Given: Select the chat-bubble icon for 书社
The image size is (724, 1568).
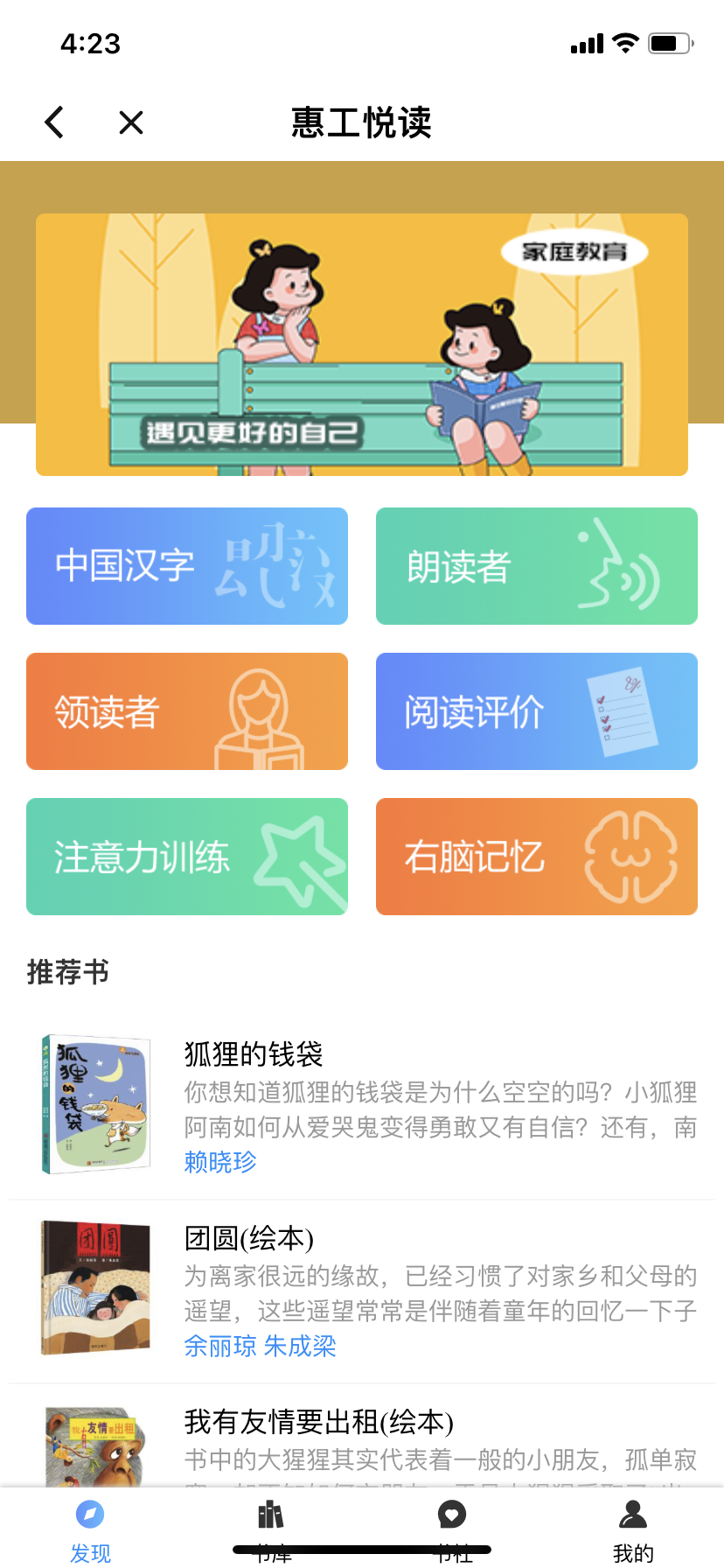Looking at the screenshot, I should tap(452, 1509).
